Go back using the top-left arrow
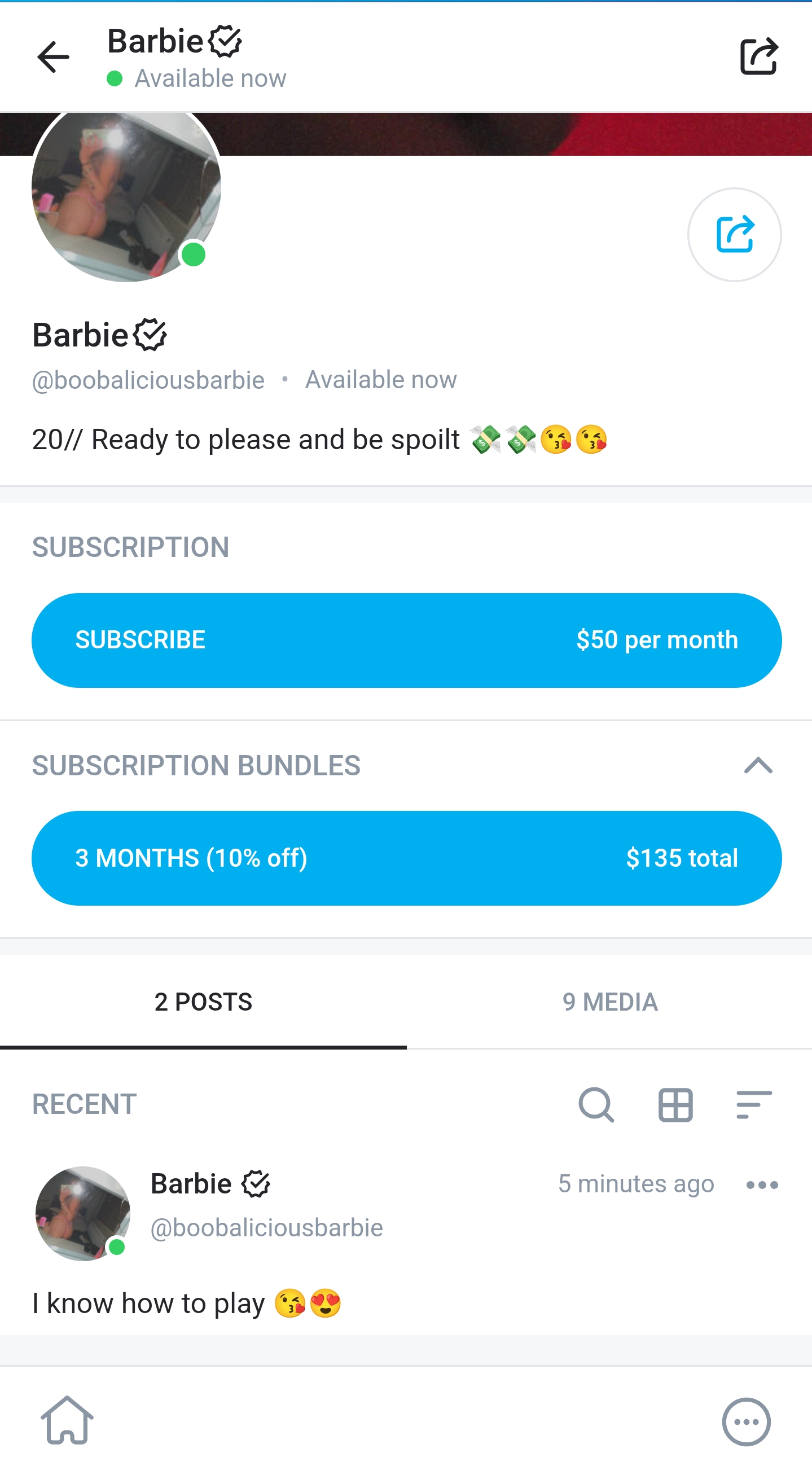 54,57
